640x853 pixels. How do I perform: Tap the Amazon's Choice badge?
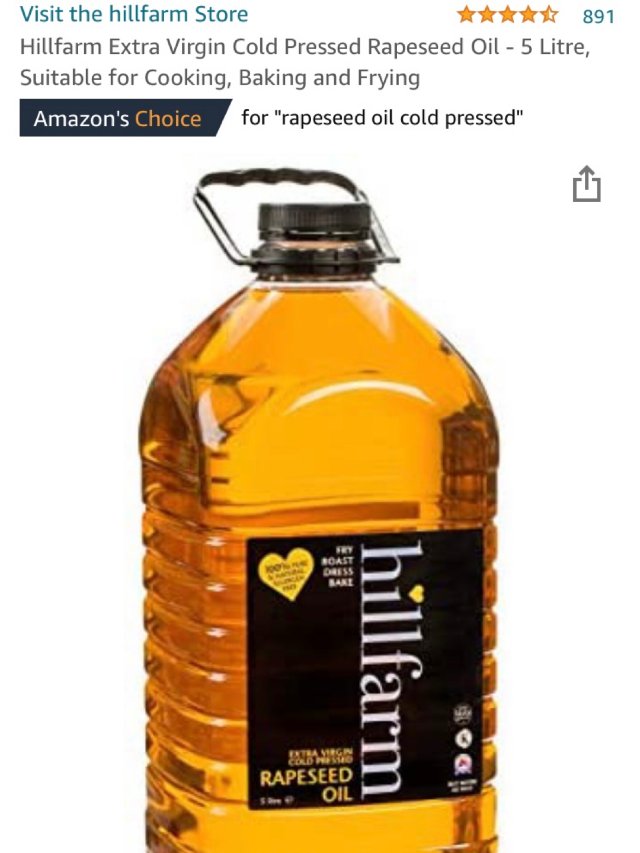[x=118, y=118]
